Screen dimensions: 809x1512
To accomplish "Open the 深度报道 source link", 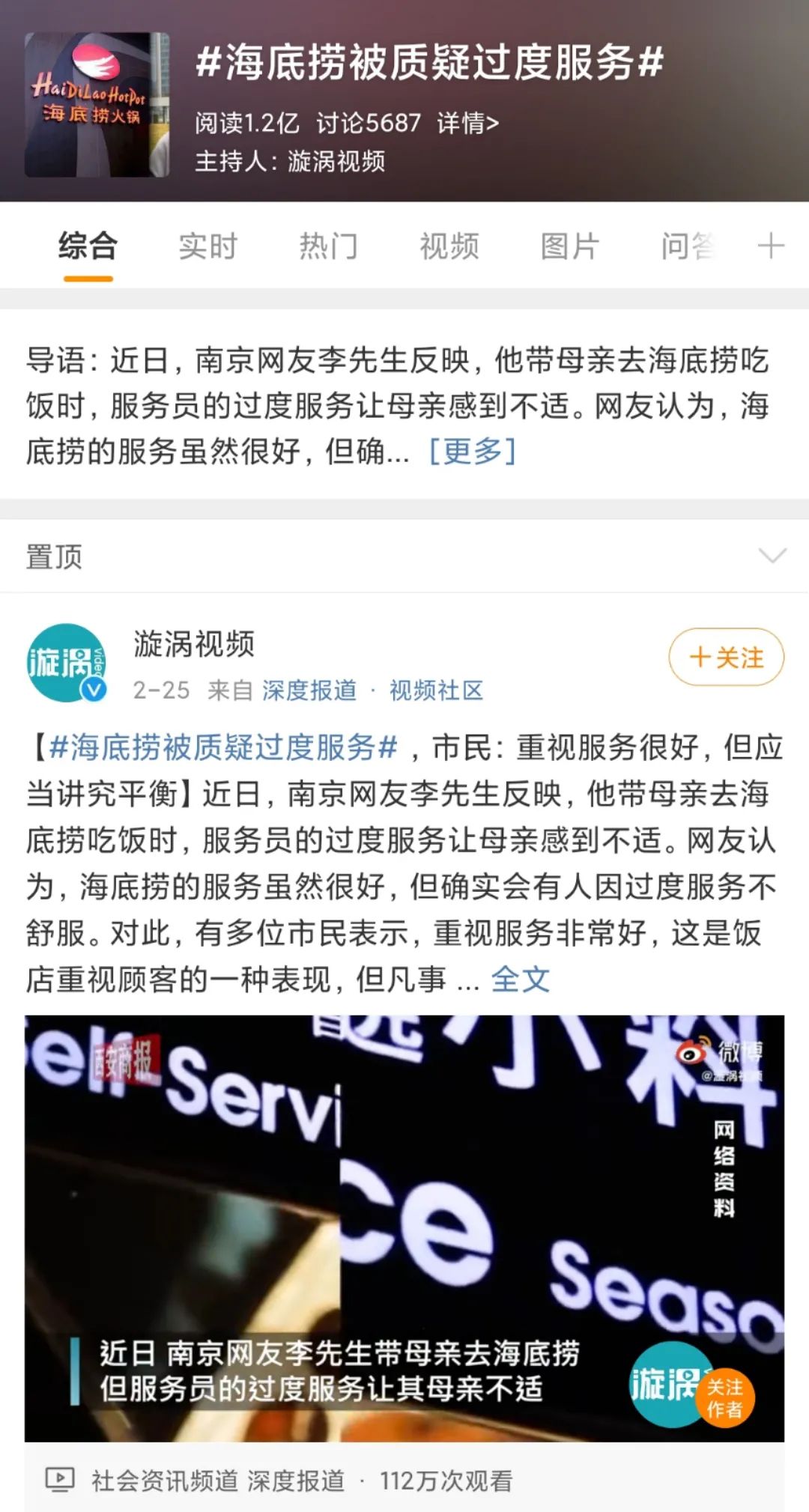I will 309,690.
